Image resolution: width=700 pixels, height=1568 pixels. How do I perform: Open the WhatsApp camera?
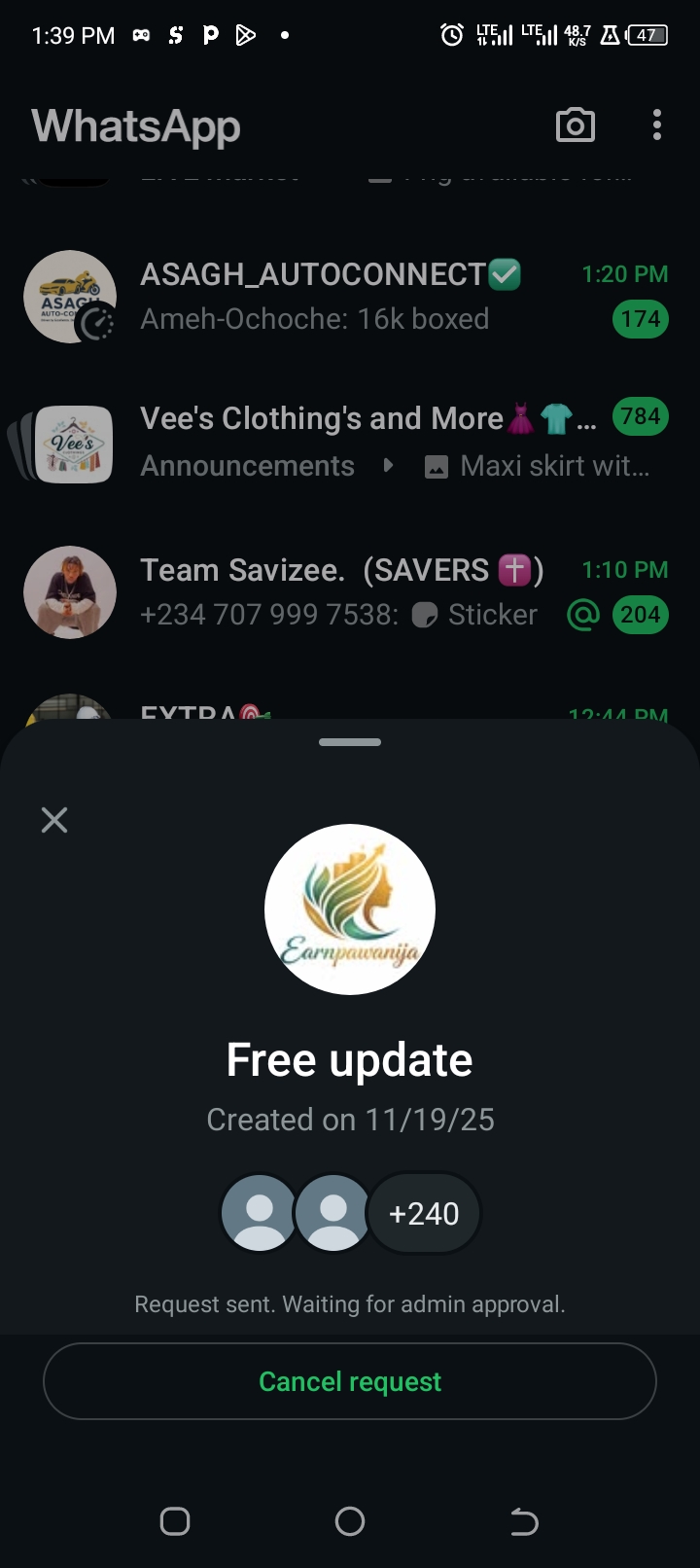575,125
